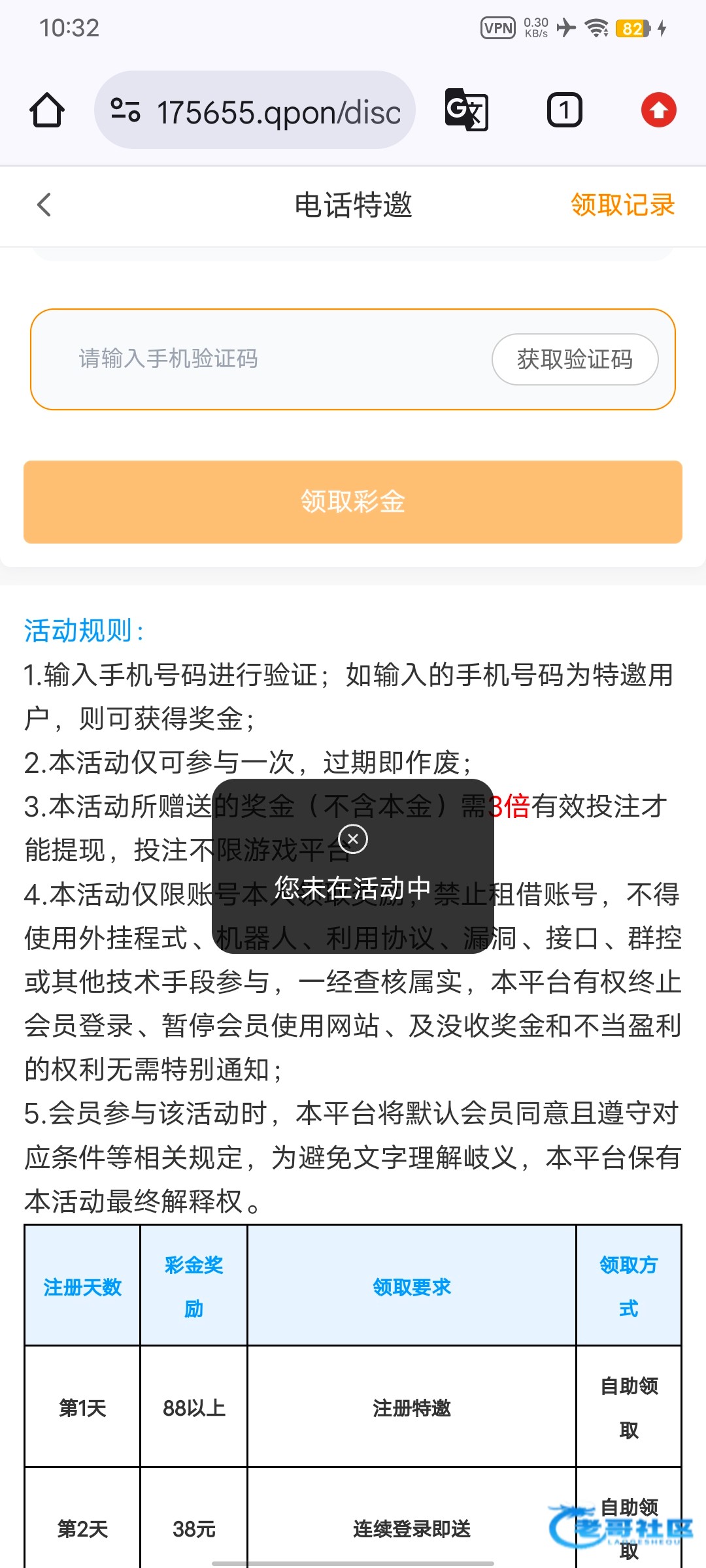Tap the red upload arrow icon
Screen dimensions: 706x1568
658,110
